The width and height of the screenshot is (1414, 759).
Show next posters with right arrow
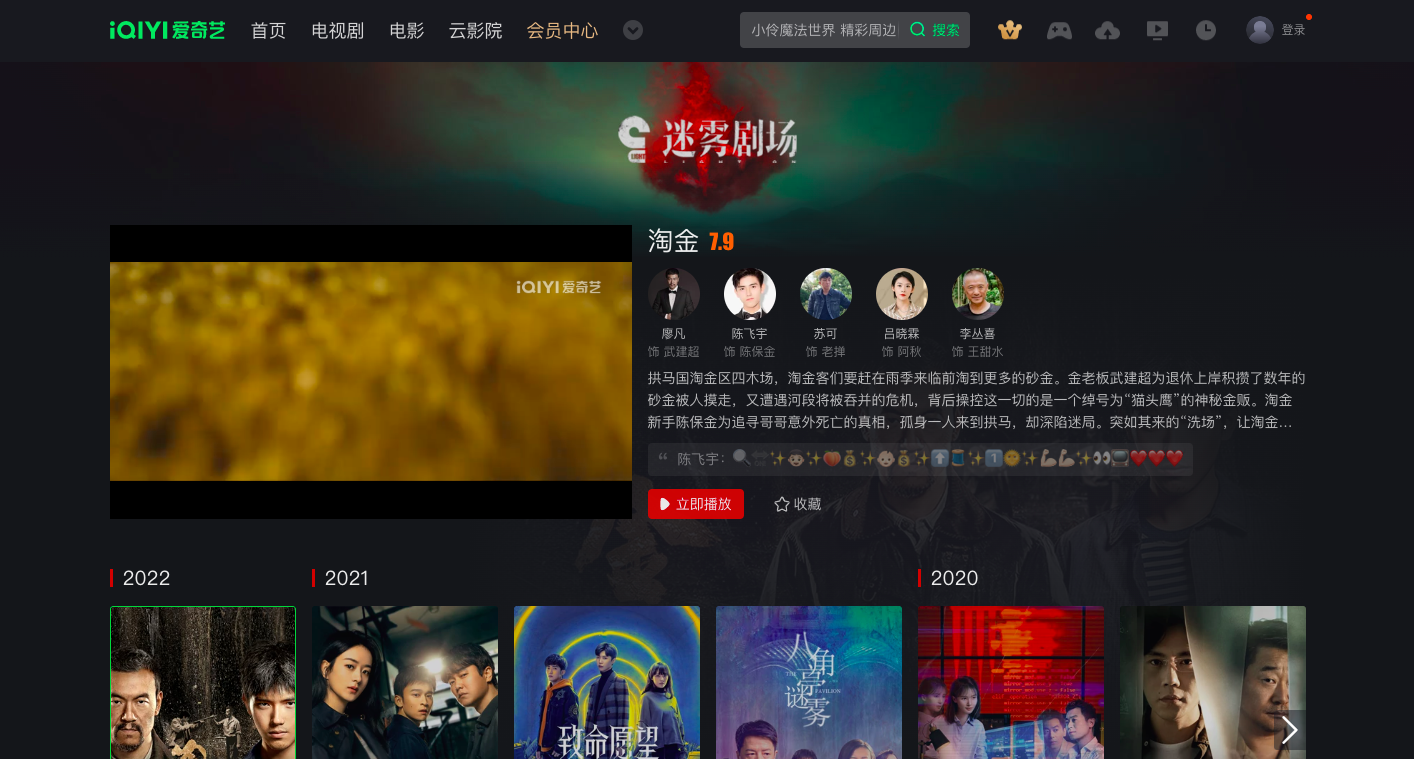tap(1290, 730)
